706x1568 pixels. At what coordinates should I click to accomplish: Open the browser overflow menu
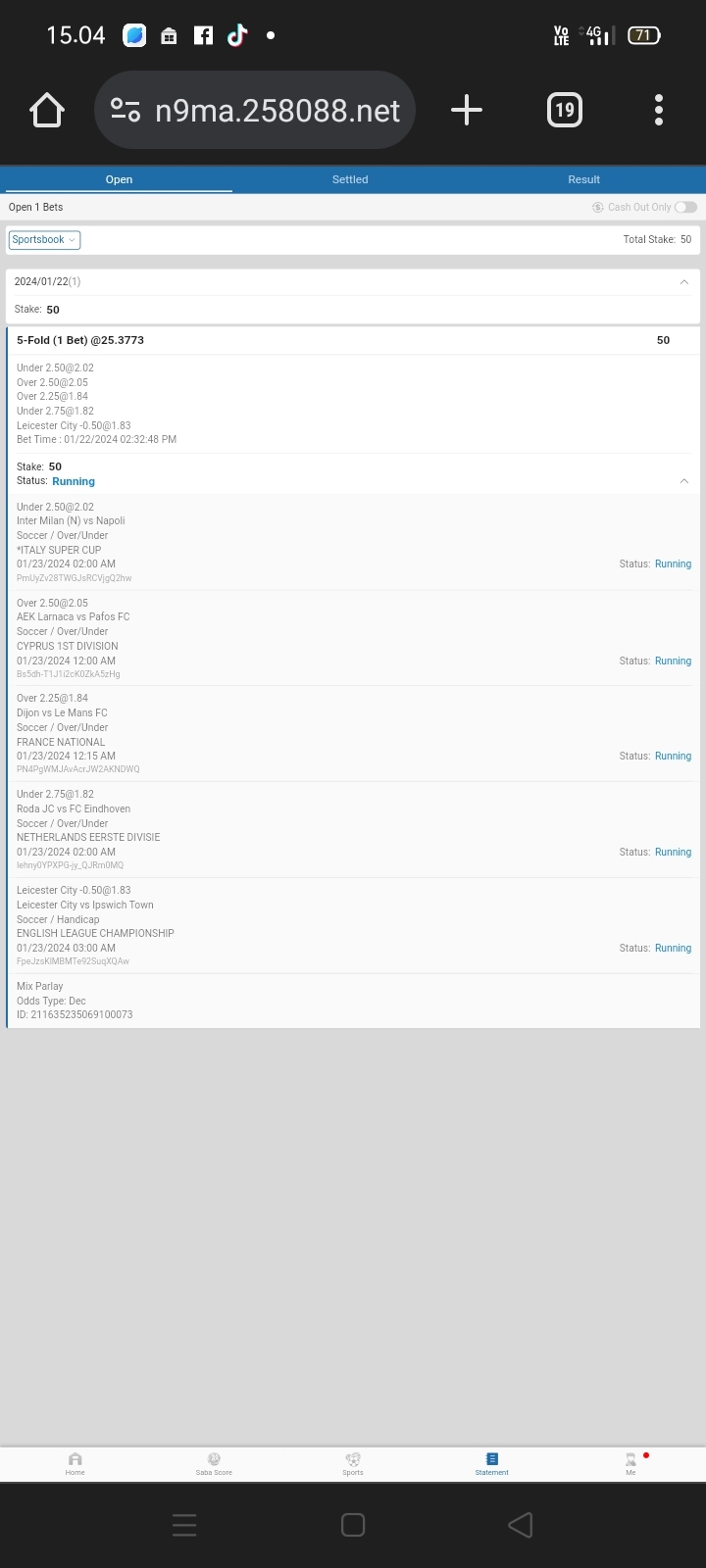tap(659, 110)
